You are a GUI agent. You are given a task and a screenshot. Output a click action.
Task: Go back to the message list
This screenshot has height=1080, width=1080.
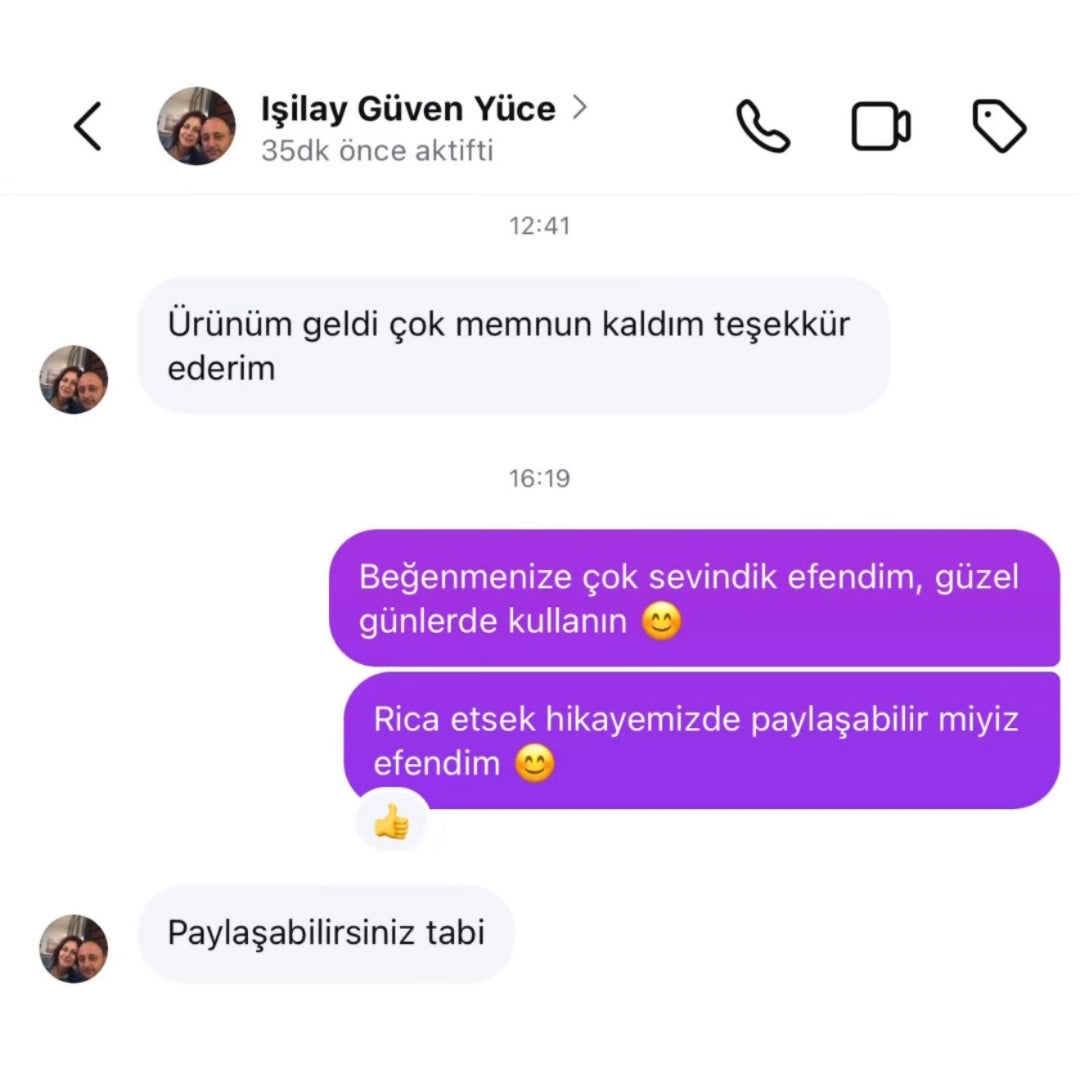(x=88, y=127)
